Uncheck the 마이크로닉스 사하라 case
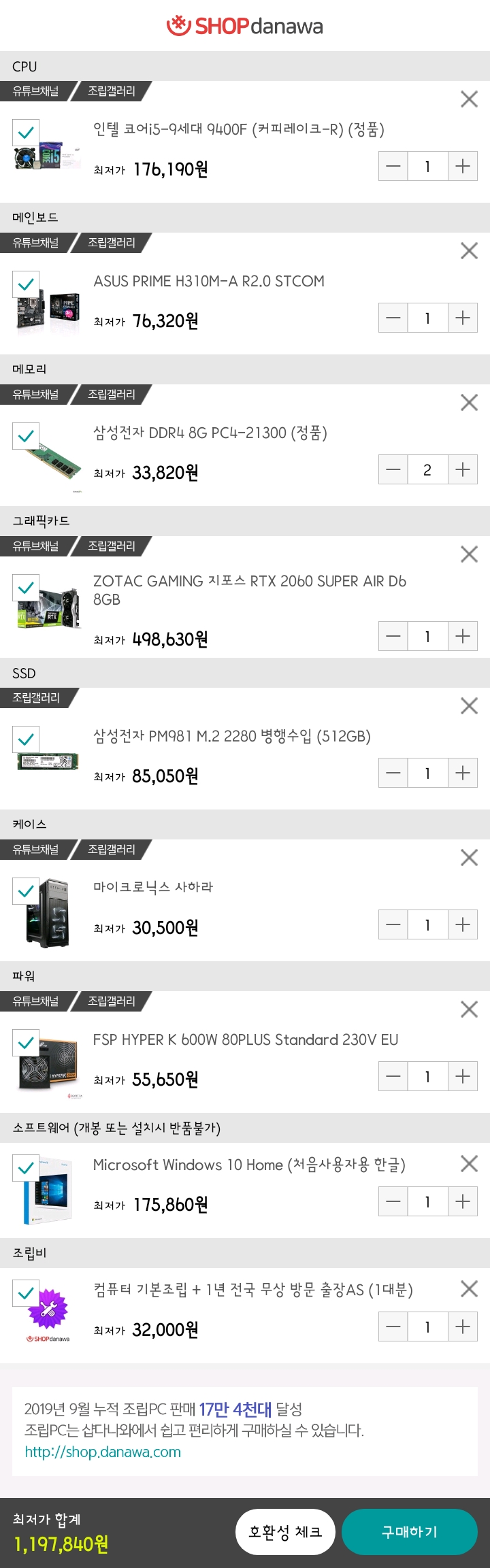This screenshot has height=1568, width=490. (x=26, y=891)
